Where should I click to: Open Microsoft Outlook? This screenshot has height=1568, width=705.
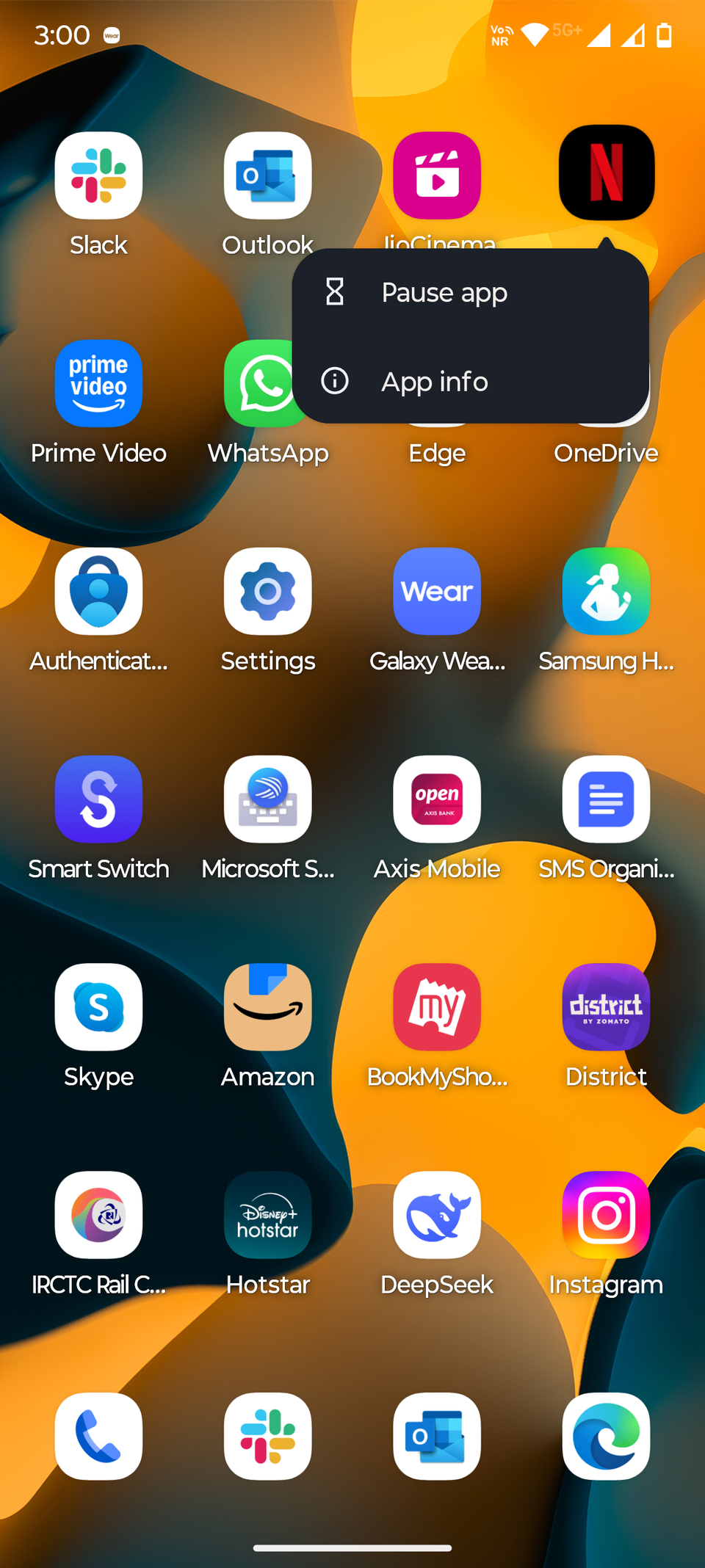tap(267, 175)
